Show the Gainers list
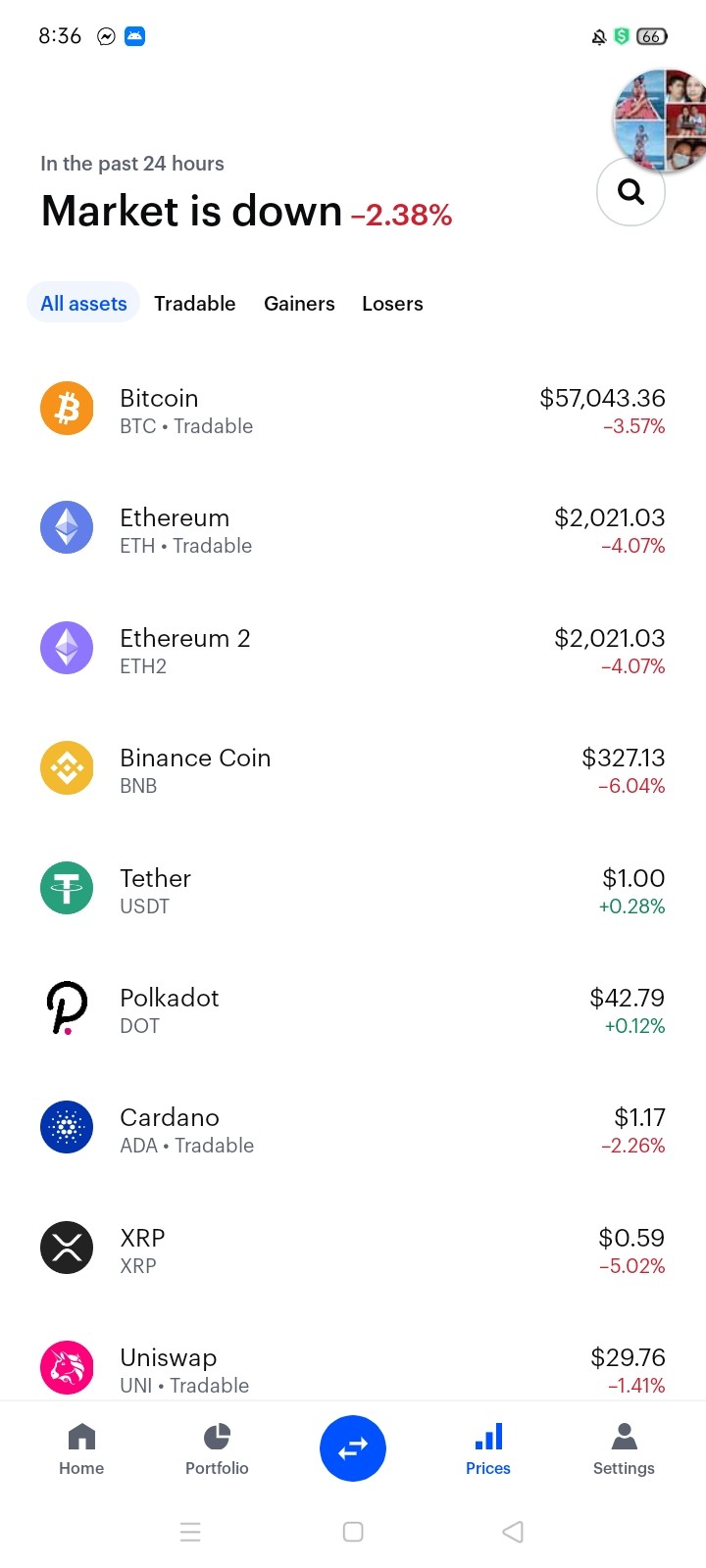The image size is (706, 1568). coord(299,304)
